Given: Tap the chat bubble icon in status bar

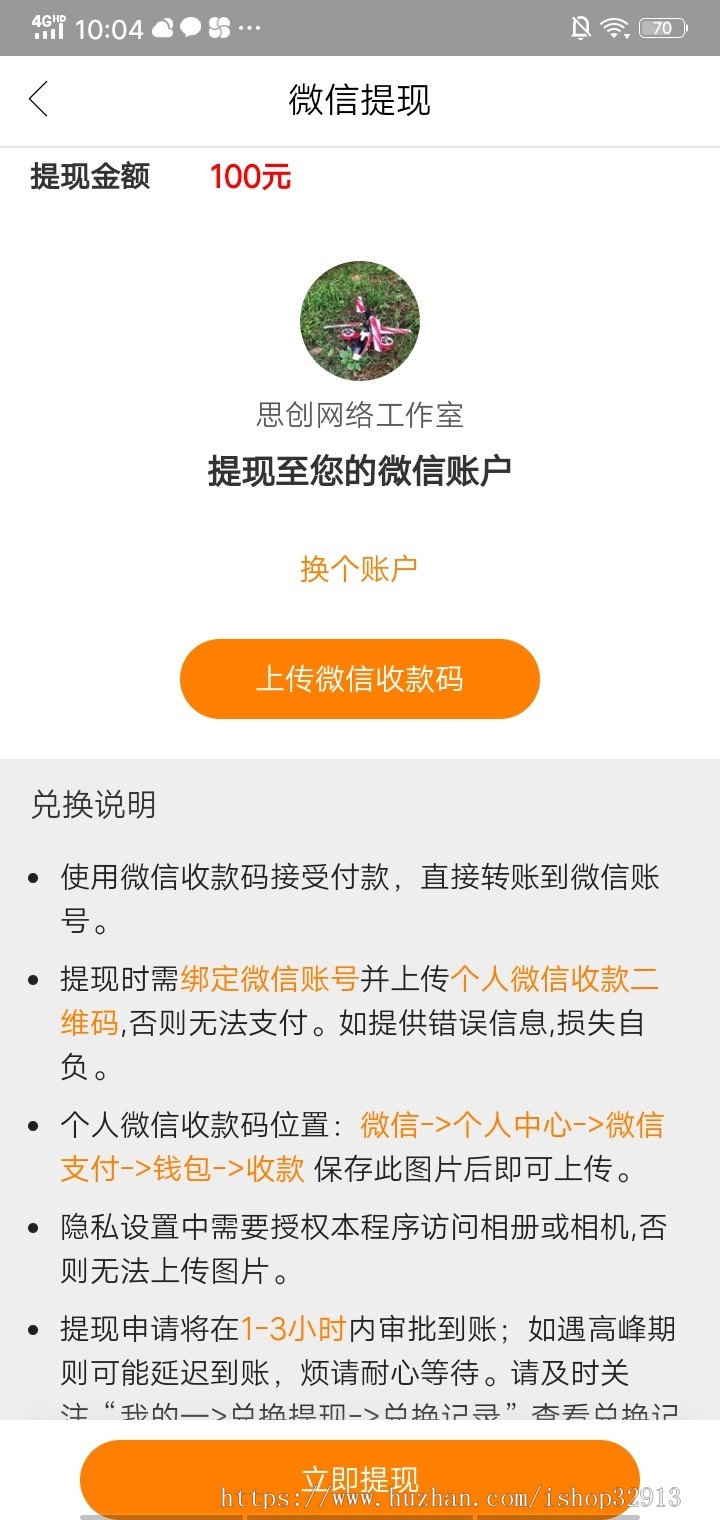Looking at the screenshot, I should 193,27.
